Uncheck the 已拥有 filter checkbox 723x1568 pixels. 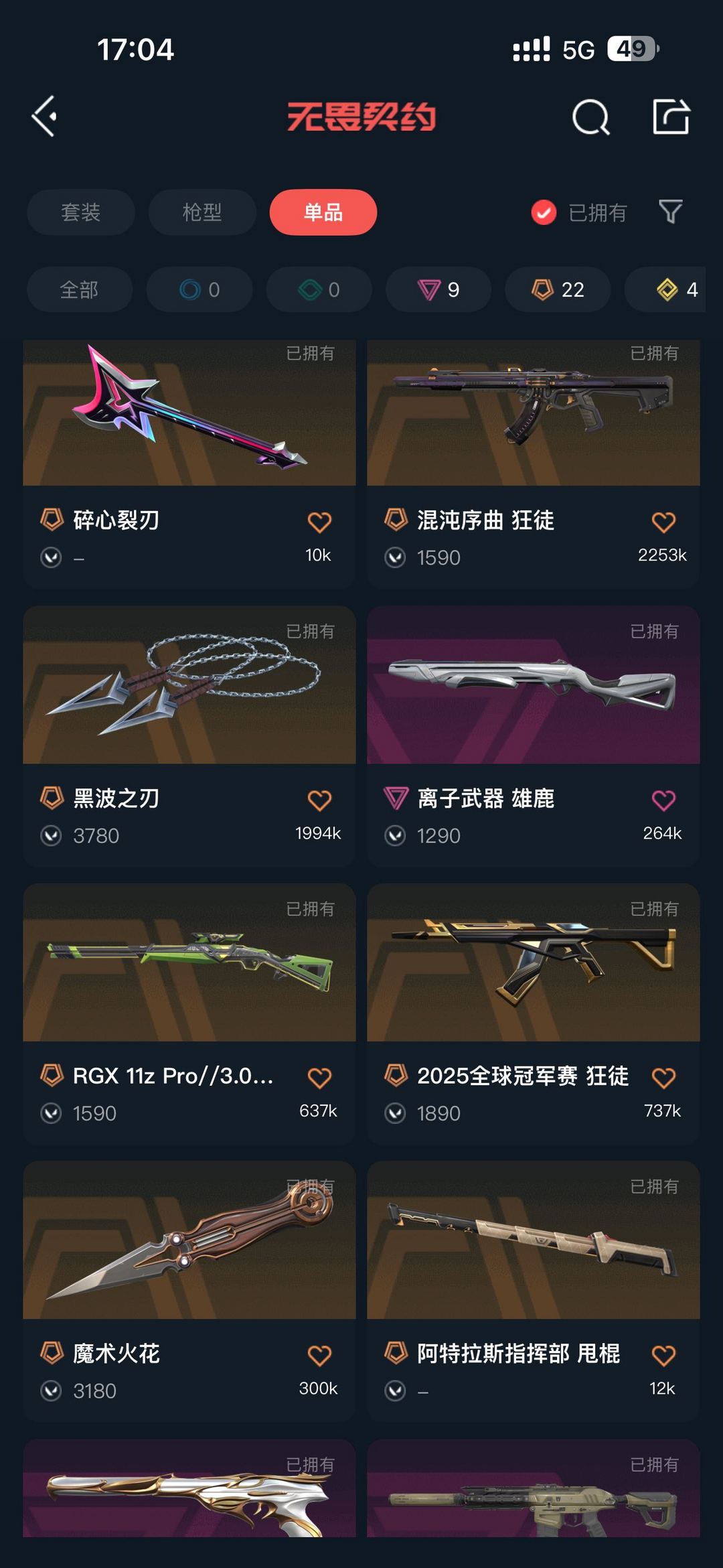[x=544, y=213]
